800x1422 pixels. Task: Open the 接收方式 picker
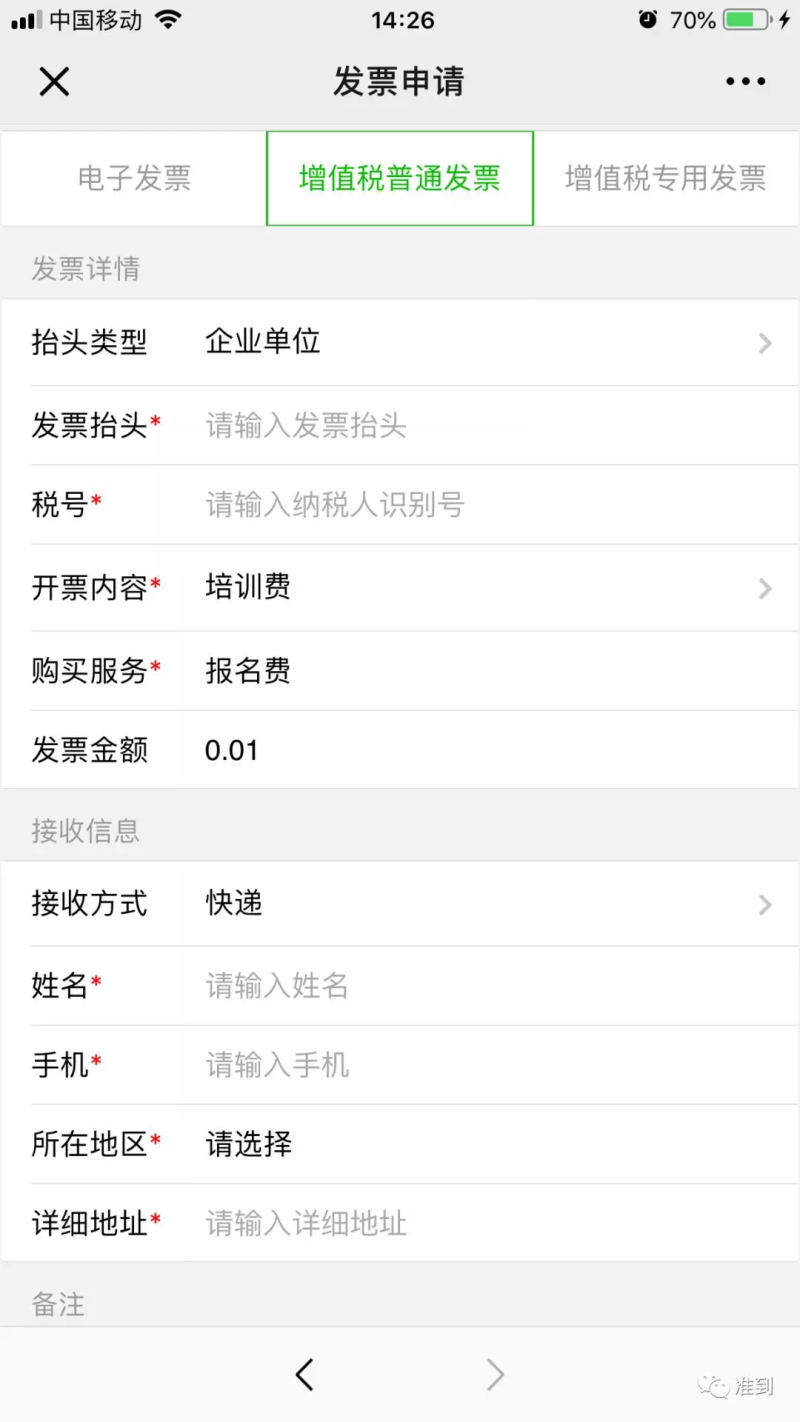[x=480, y=904]
